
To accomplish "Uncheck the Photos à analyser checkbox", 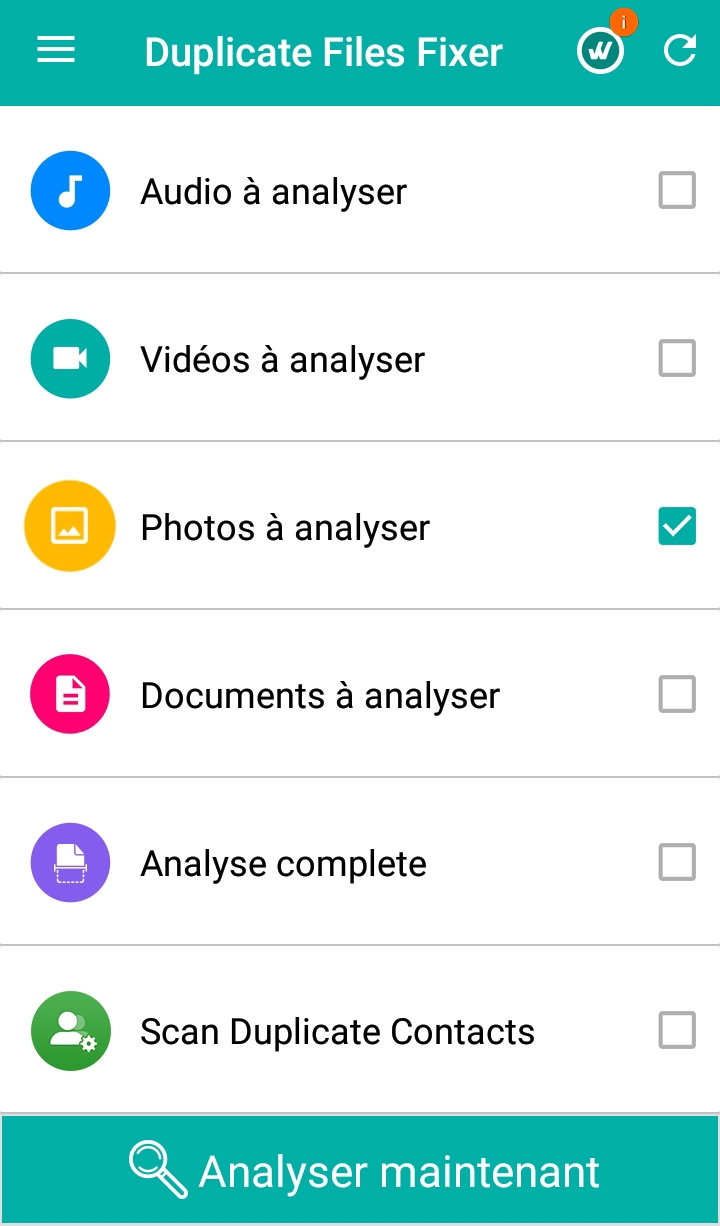I will coord(677,526).
